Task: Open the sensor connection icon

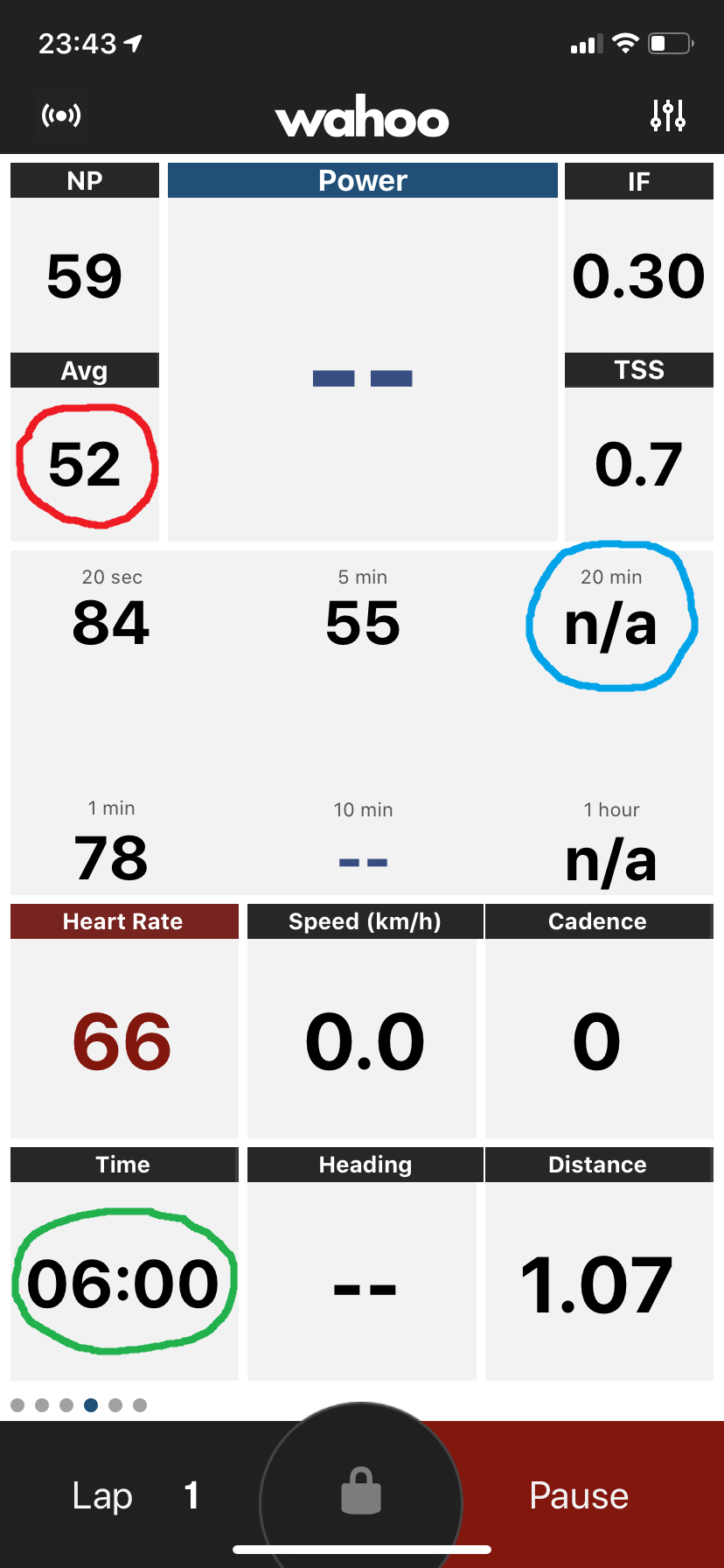Action: [x=61, y=115]
